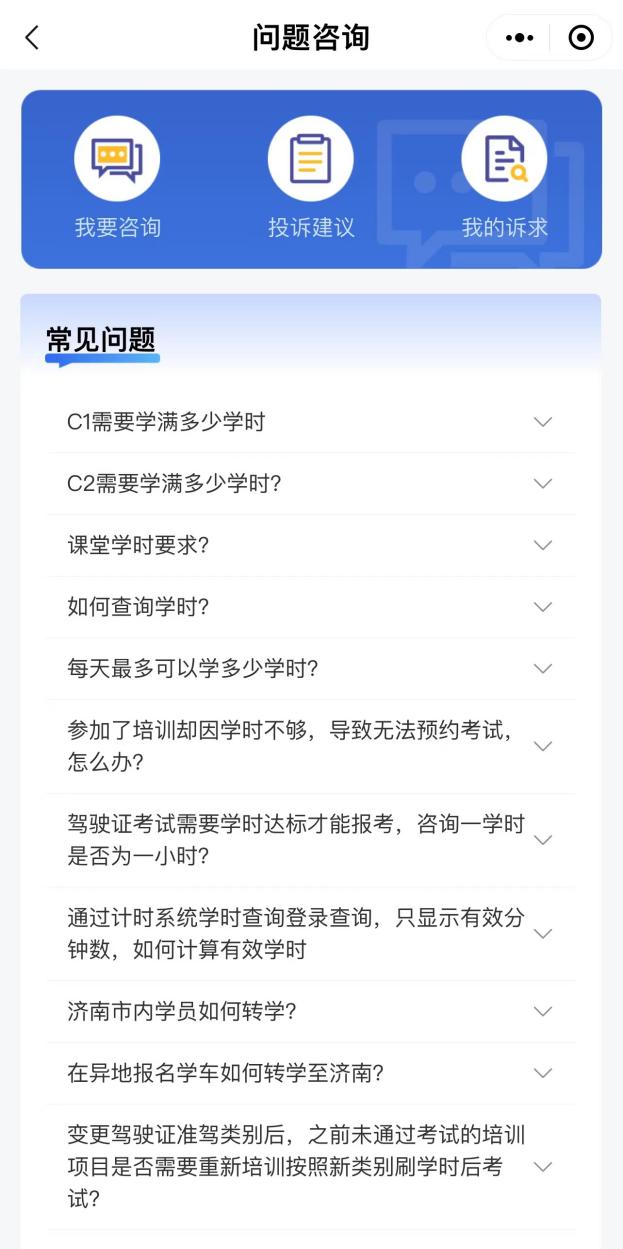Expand 在异地报名学车如何转学至济南?

pos(311,1074)
